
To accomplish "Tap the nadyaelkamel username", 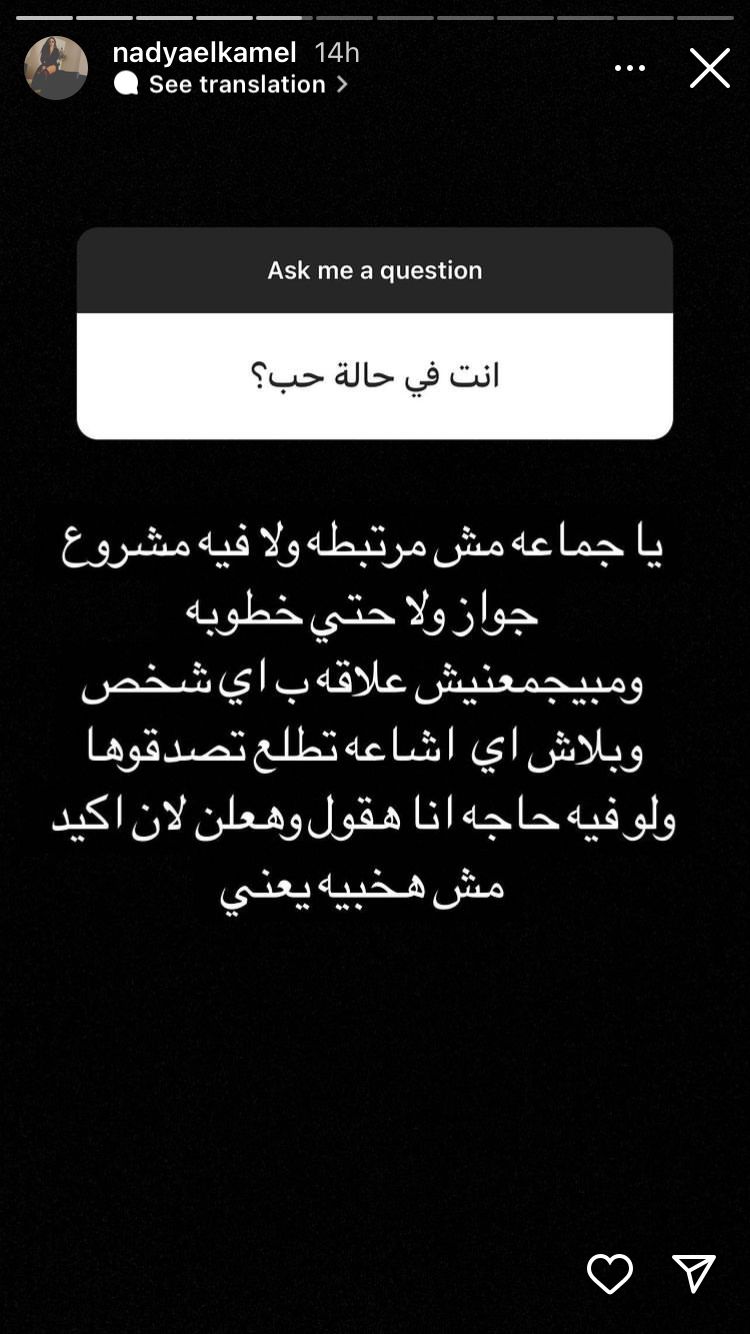I will coord(205,52).
